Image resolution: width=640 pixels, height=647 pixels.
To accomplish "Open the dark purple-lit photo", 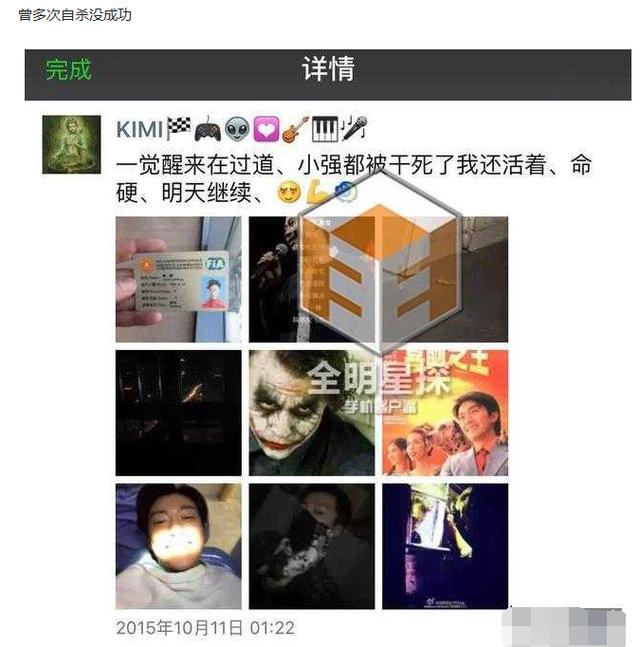I will 445,546.
